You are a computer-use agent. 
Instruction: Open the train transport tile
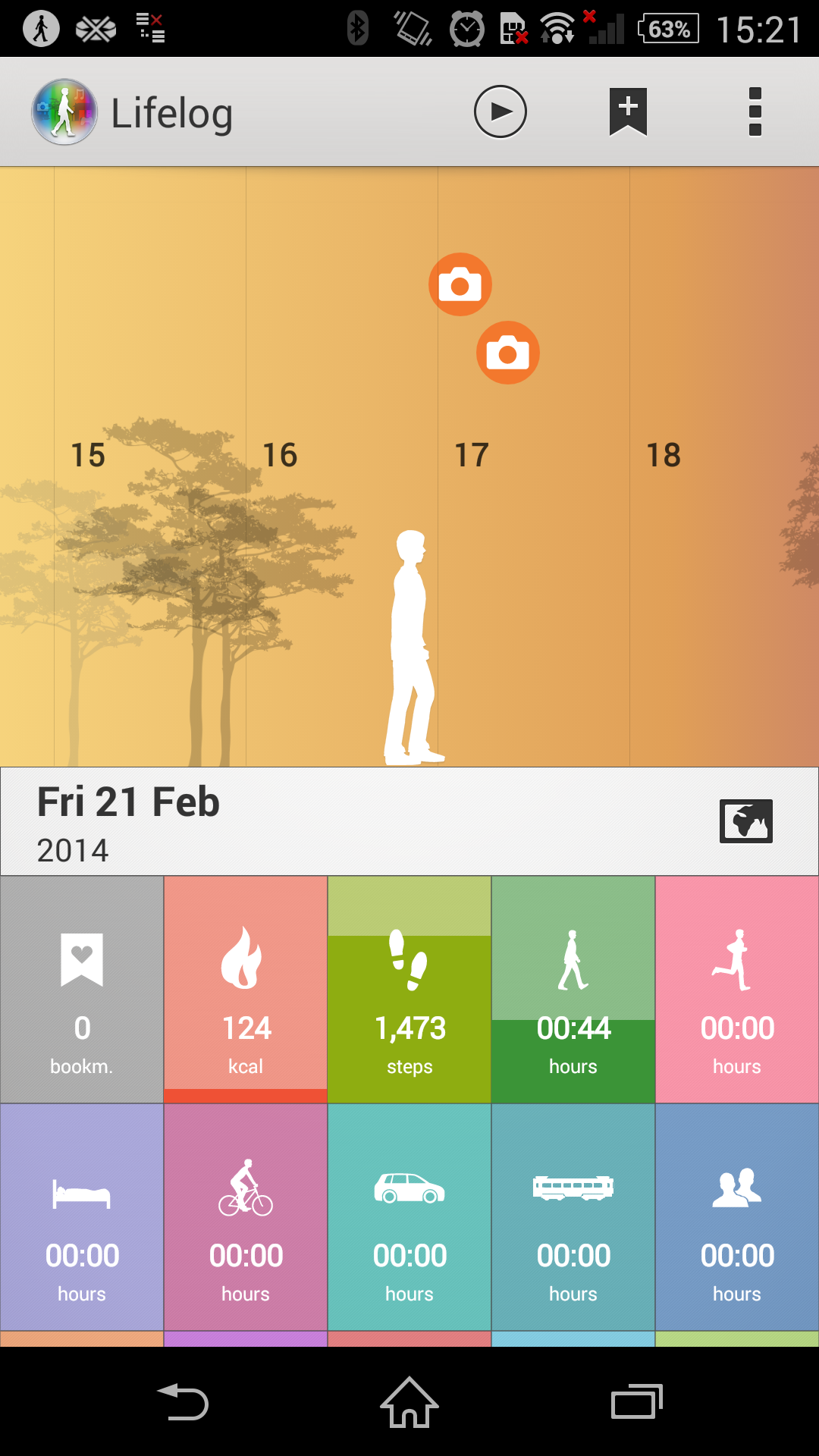click(x=573, y=1217)
